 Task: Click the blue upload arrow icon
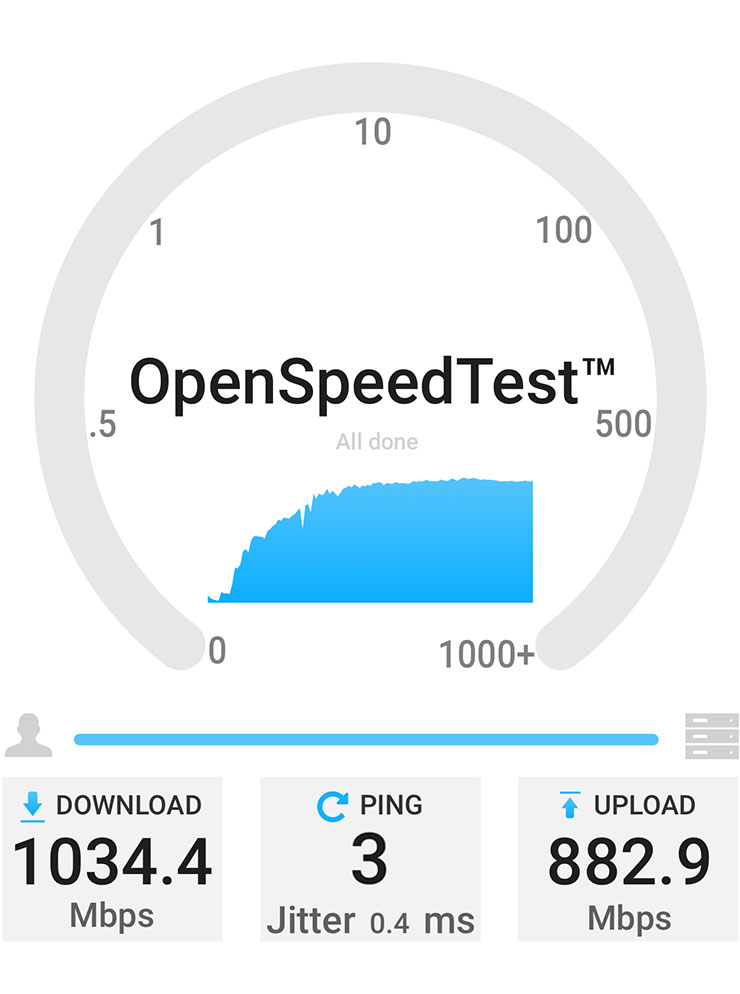point(570,804)
